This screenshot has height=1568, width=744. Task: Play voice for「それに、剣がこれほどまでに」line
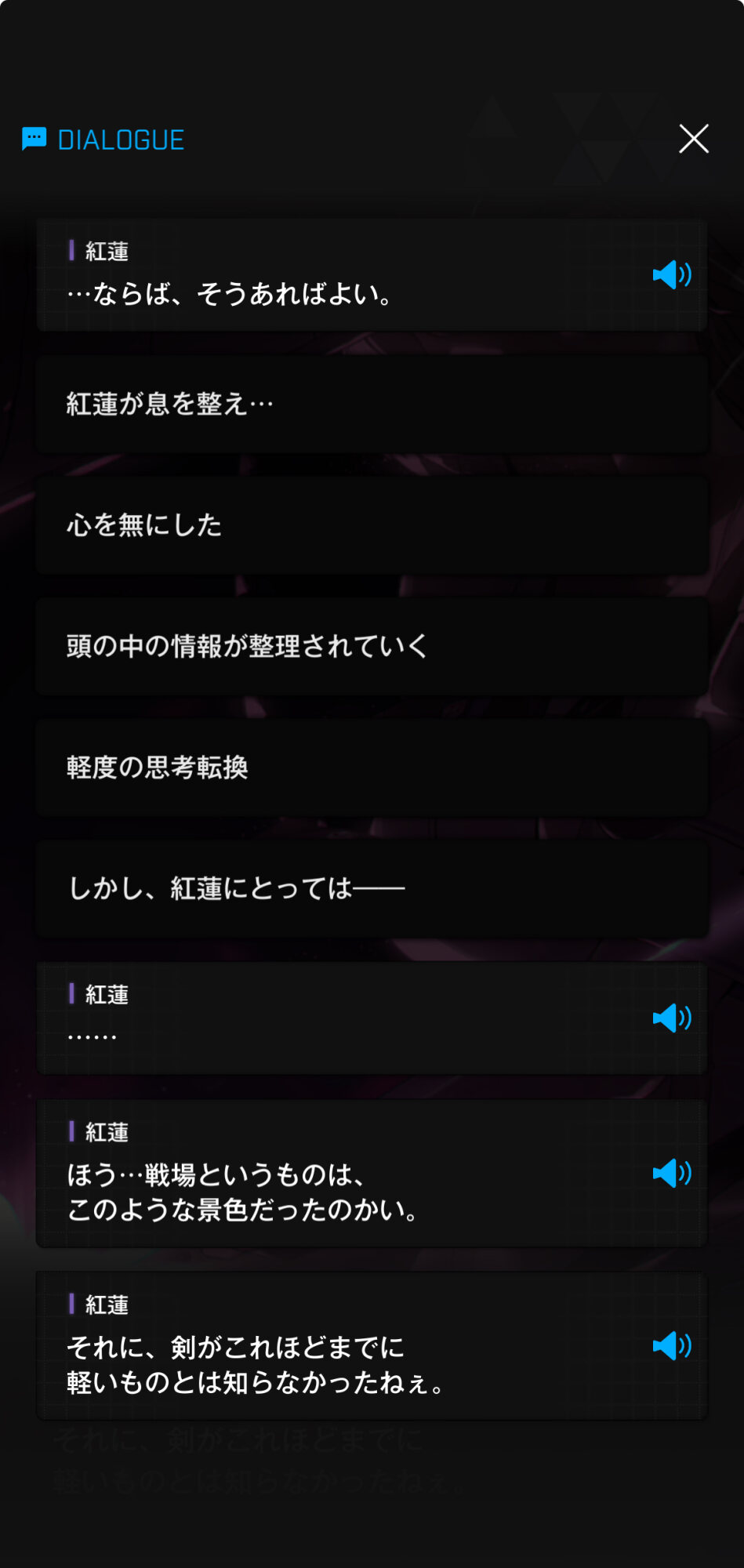point(672,1346)
